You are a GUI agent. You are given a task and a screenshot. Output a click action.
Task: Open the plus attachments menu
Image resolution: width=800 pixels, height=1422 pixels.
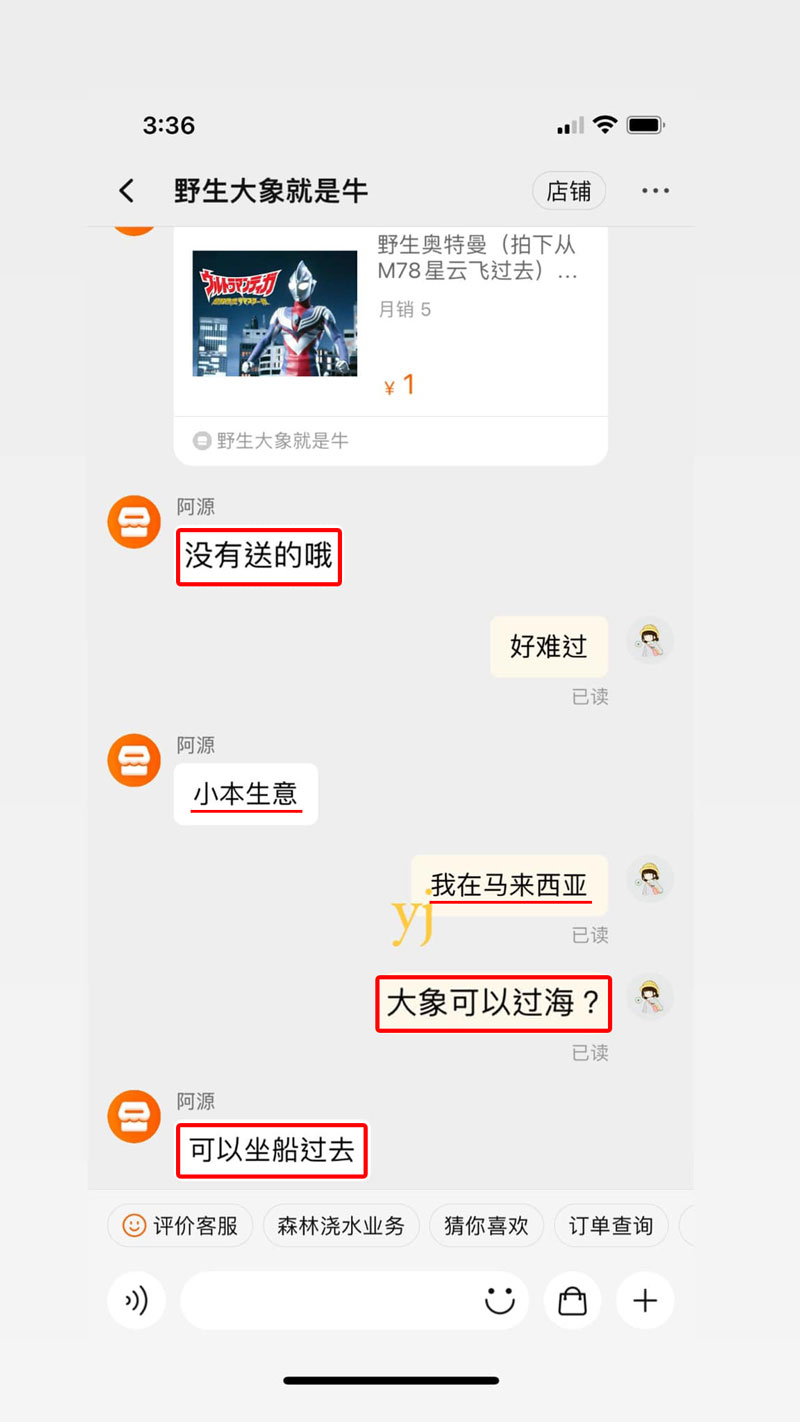tap(645, 1300)
